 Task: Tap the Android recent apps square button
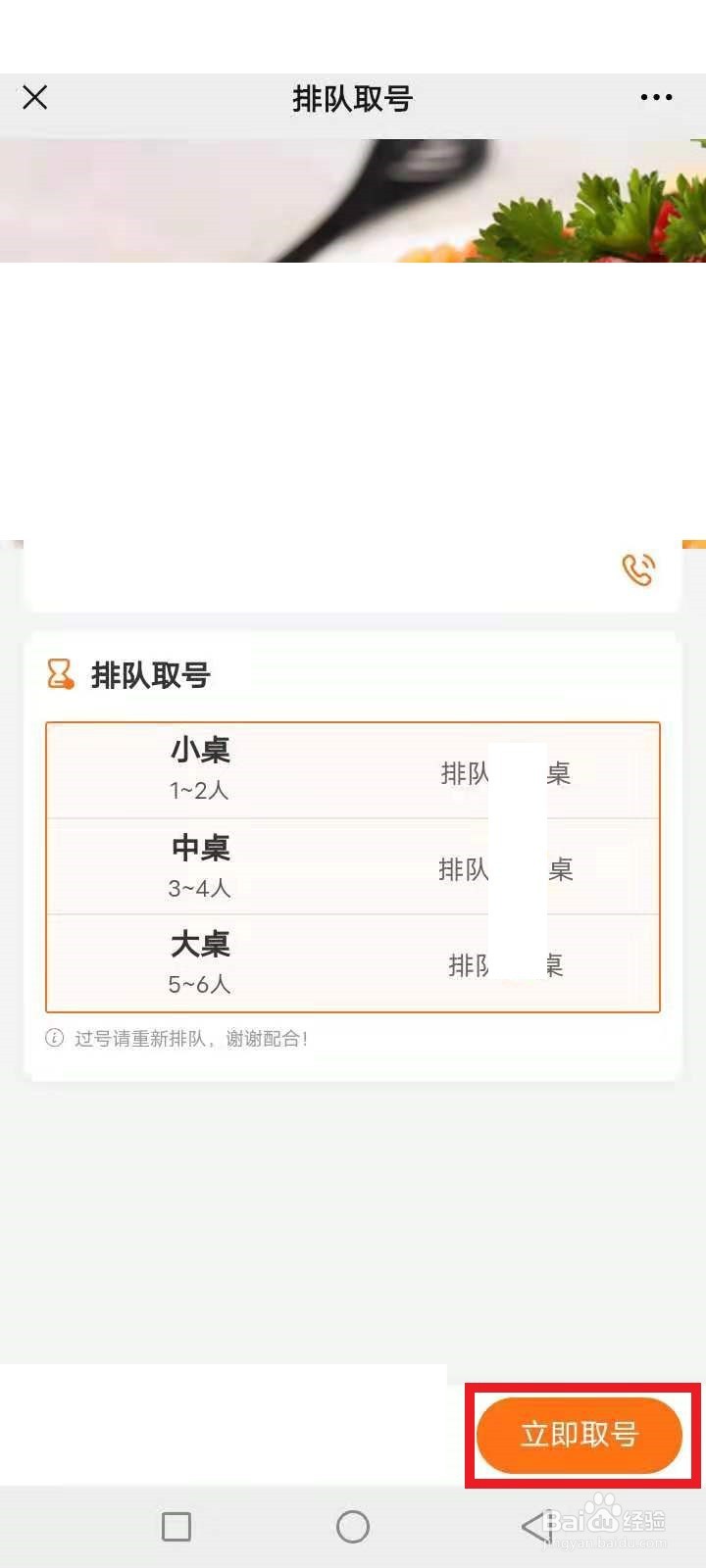pyautogui.click(x=176, y=1526)
